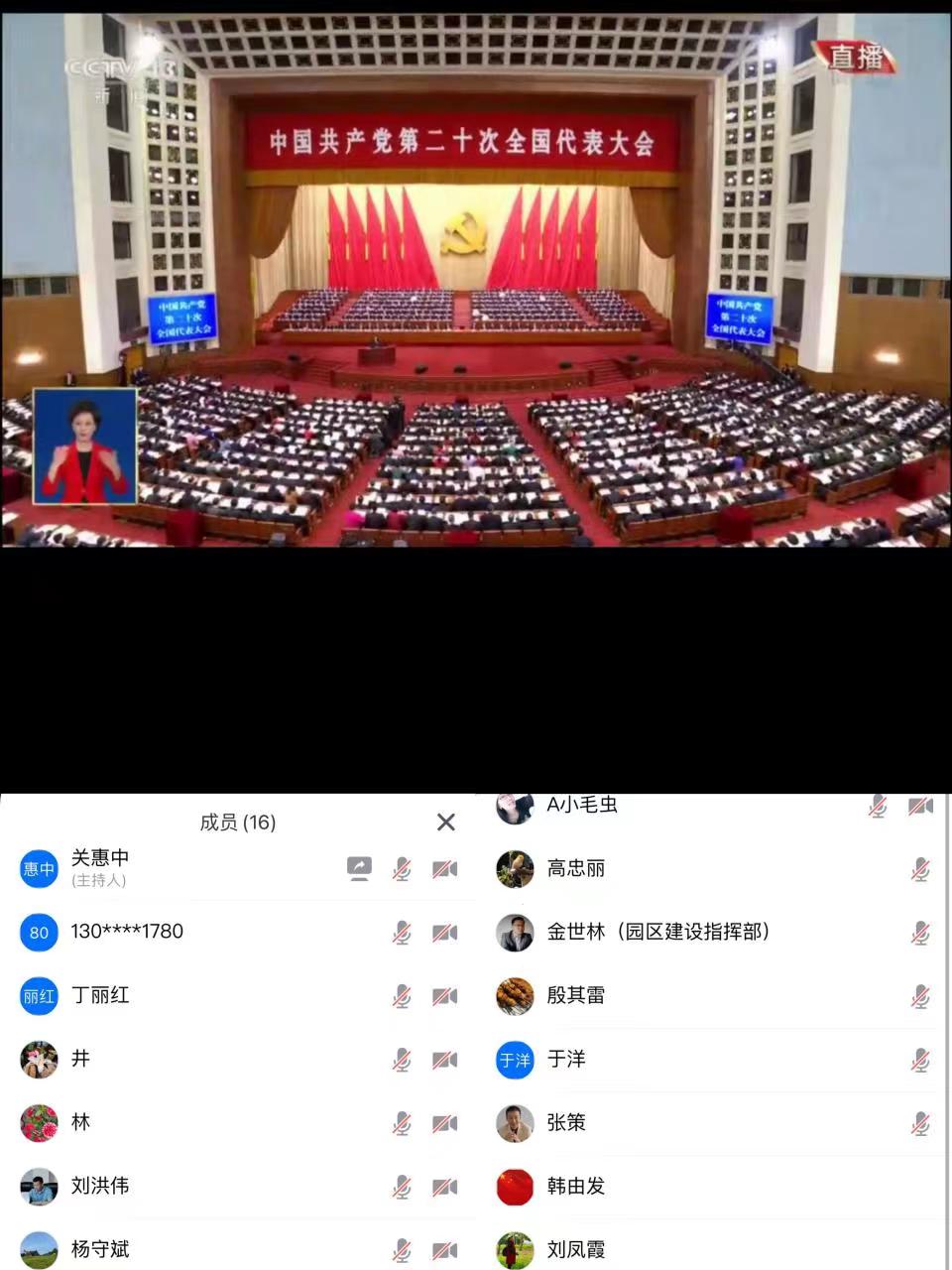Tap the camera icon for 林
952x1270 pixels.
click(444, 1123)
